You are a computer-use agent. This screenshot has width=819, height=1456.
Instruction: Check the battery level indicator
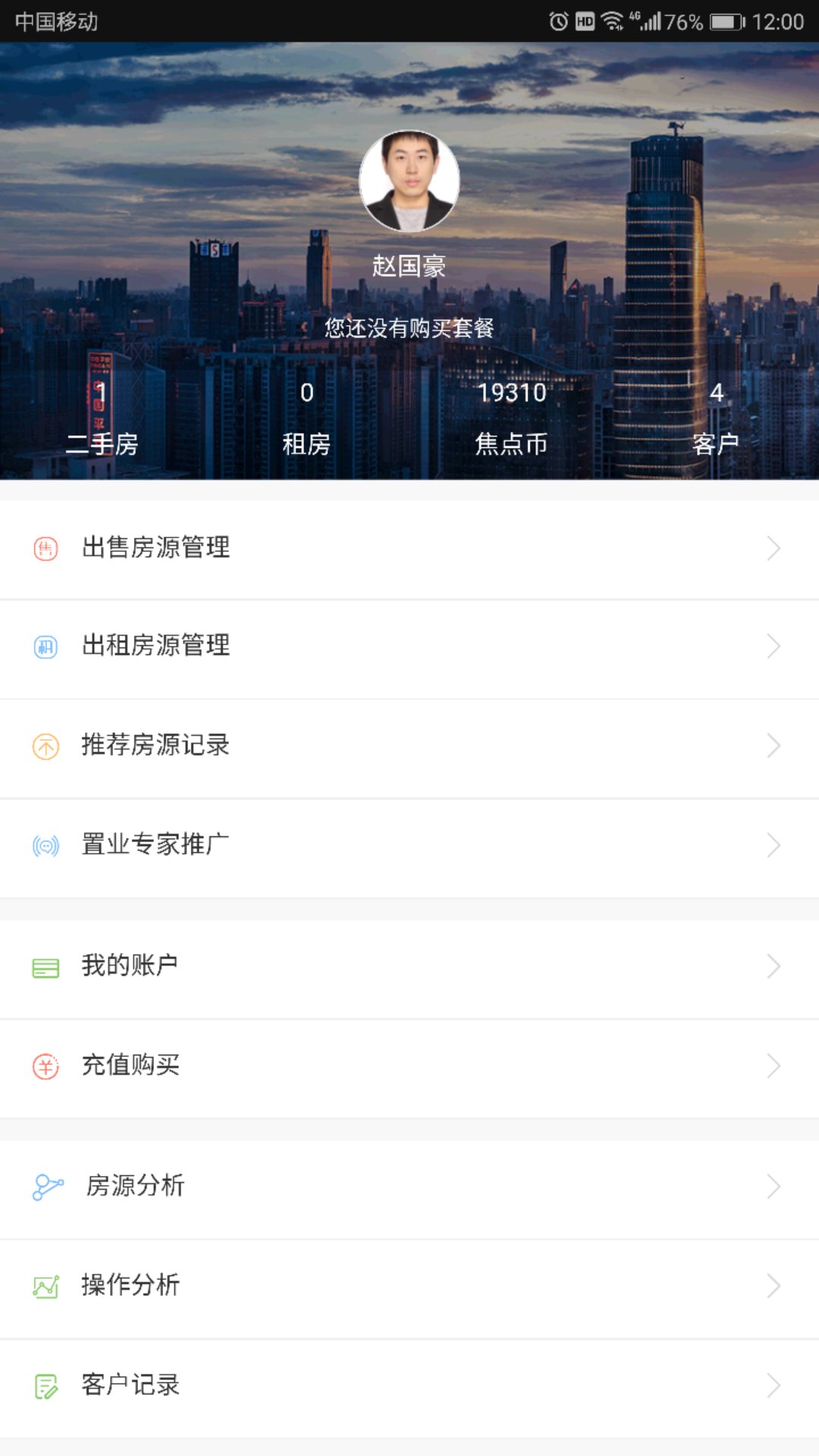(x=720, y=21)
